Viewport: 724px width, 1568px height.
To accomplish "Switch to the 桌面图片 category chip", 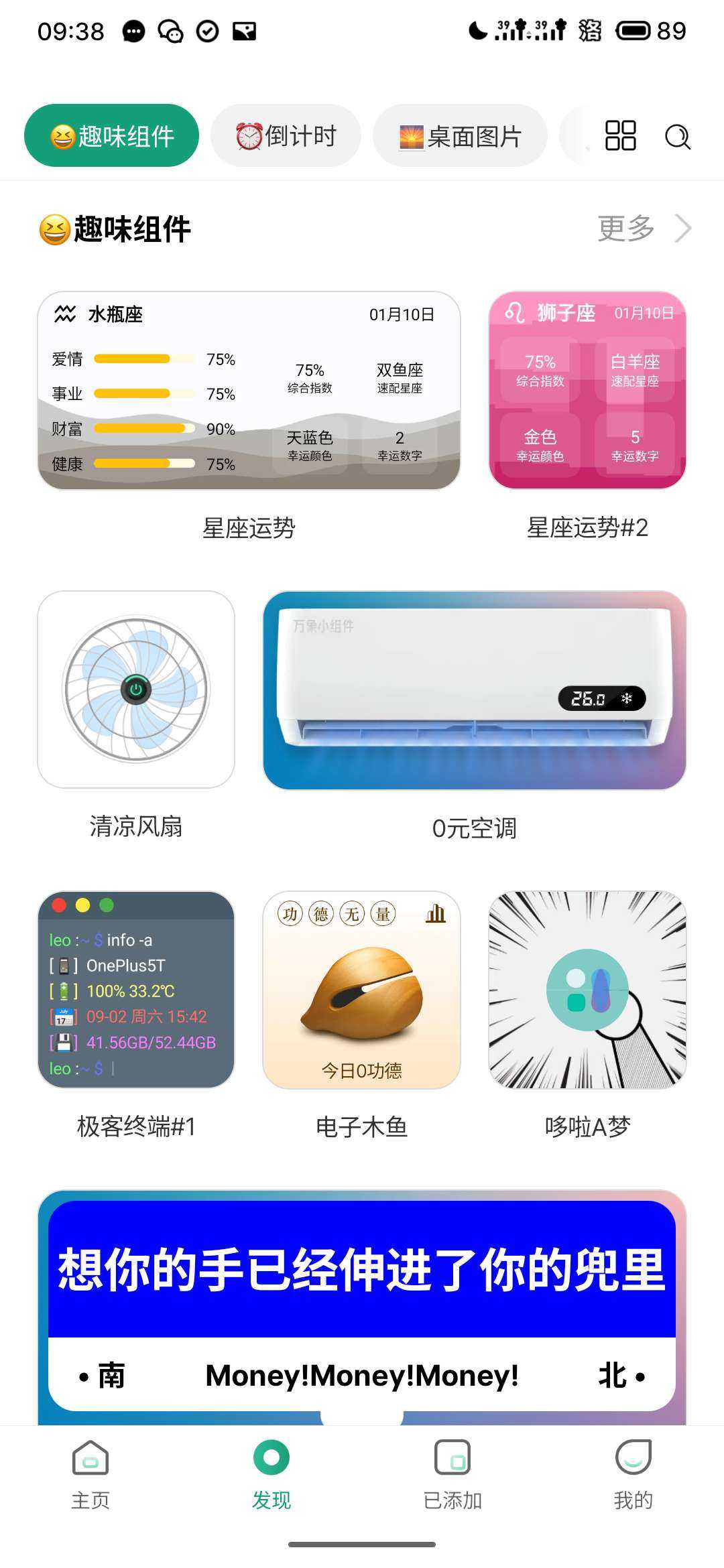I will coord(460,135).
